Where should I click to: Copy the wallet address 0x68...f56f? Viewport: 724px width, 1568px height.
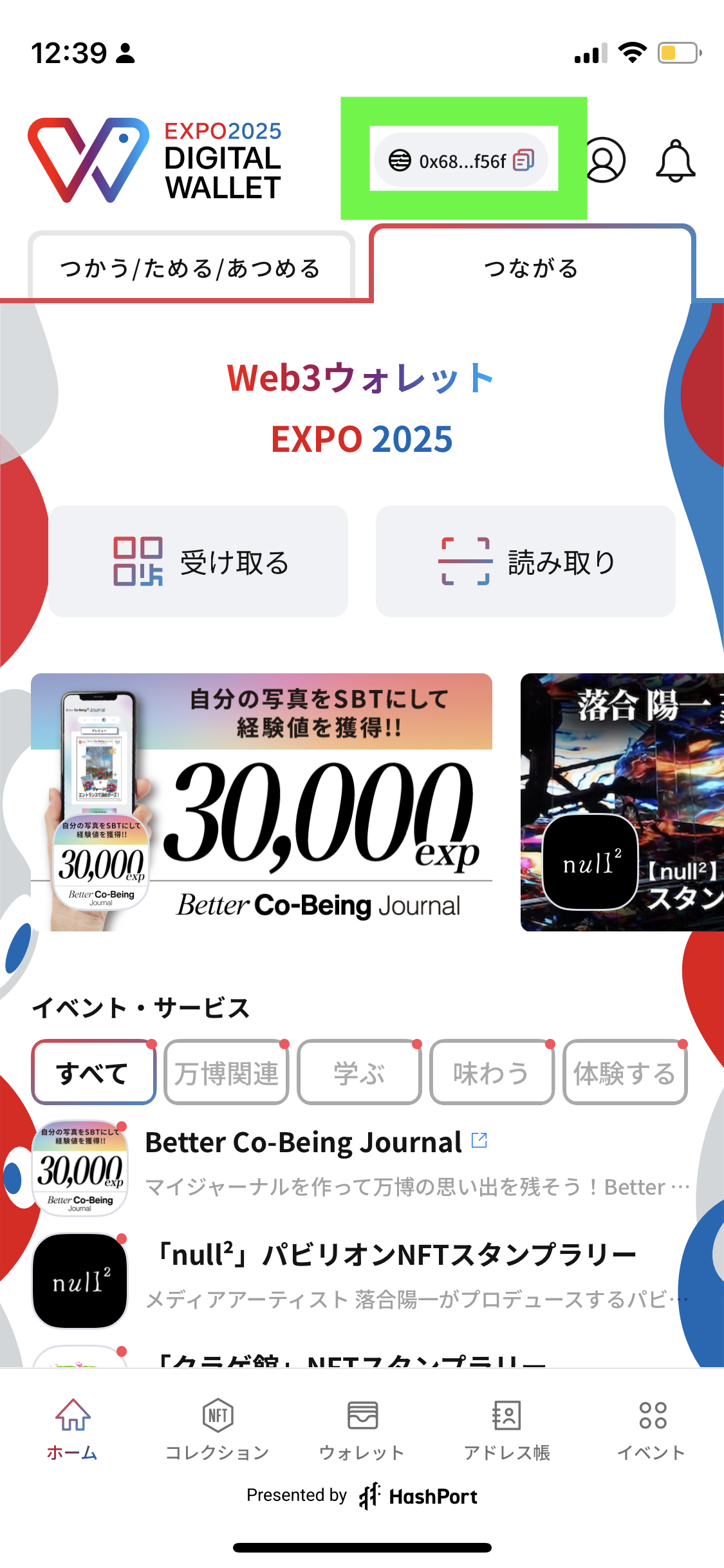coord(523,160)
